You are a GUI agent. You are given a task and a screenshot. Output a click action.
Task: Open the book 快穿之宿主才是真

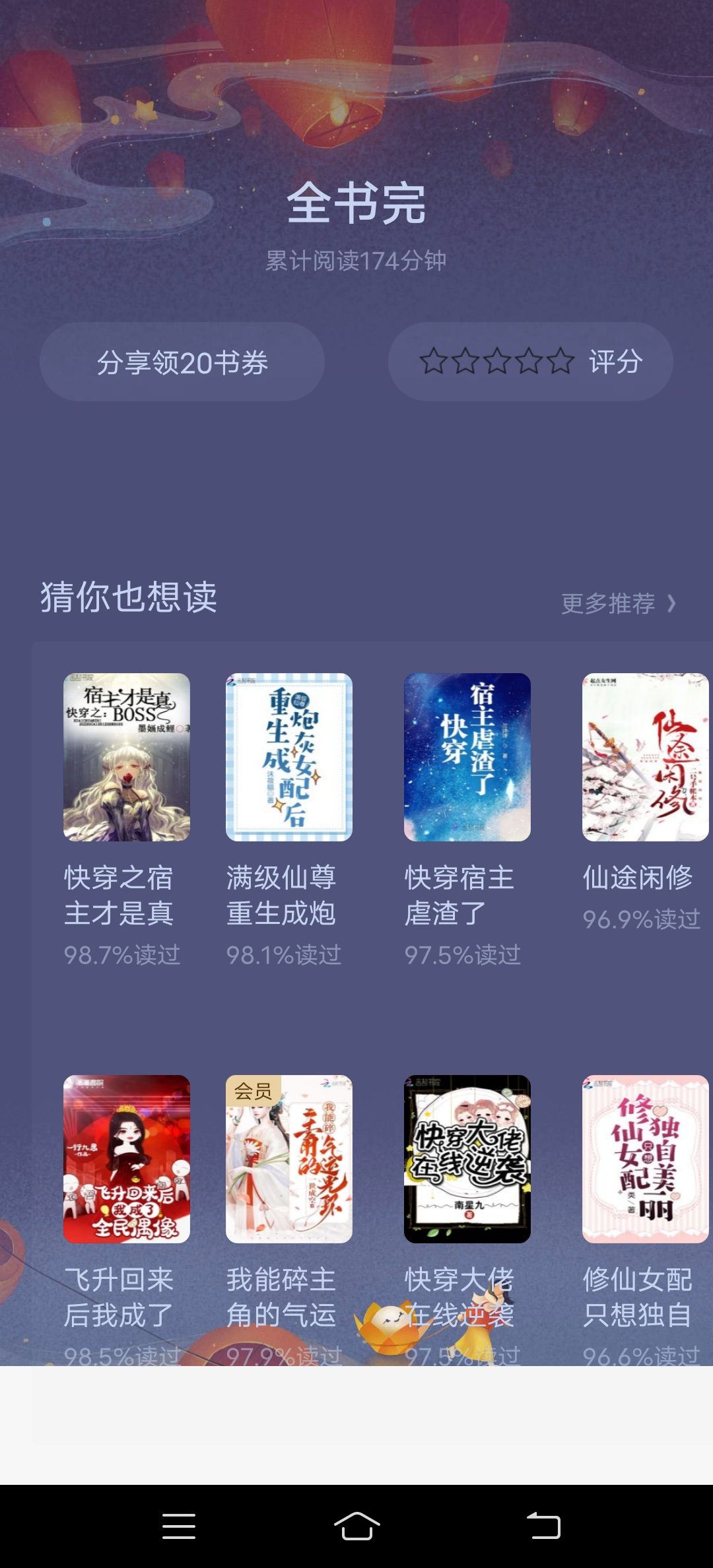pyautogui.click(x=127, y=757)
